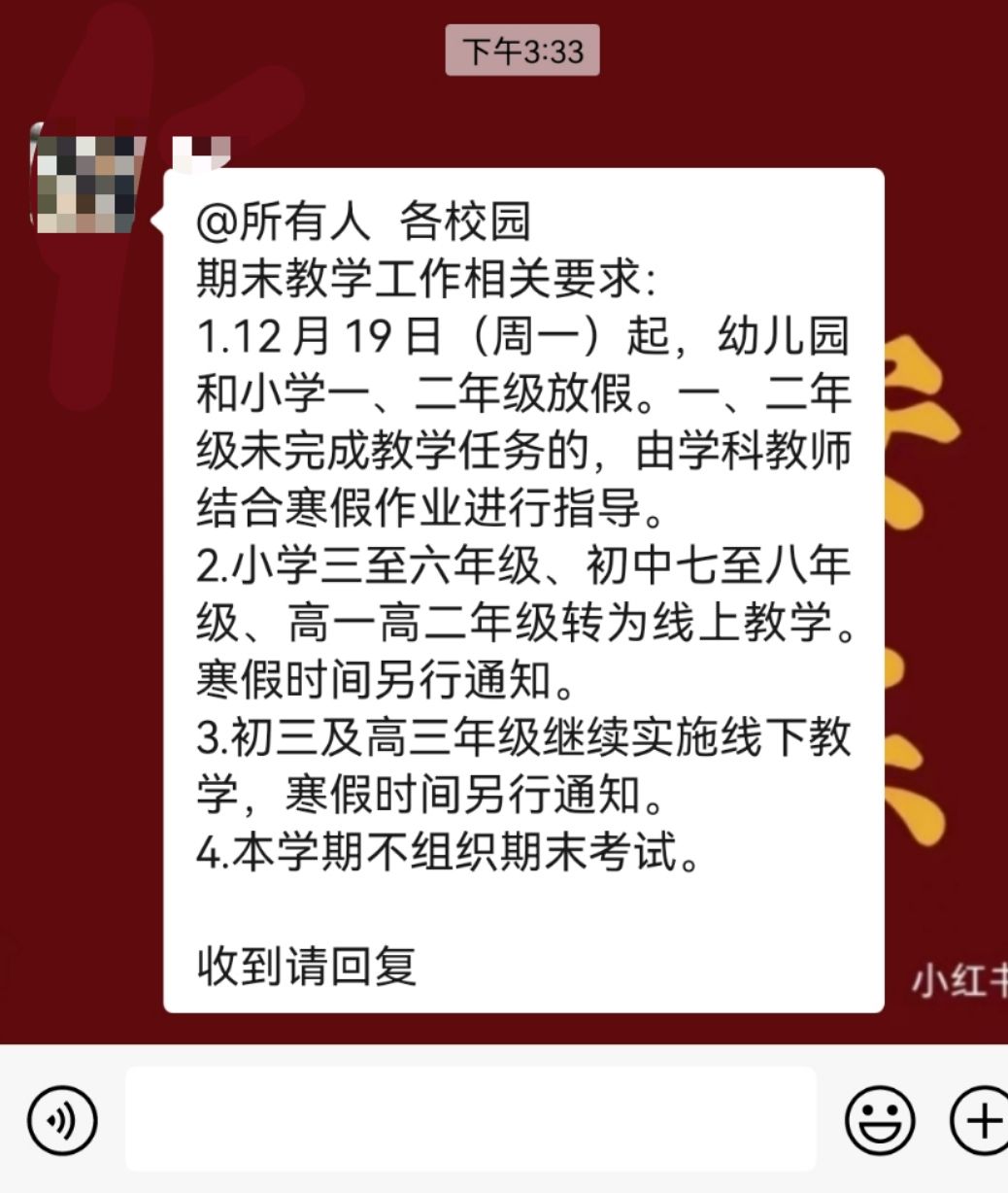This screenshot has height=1193, width=1008.
Task: Switch to voice message input
Action: tap(62, 1120)
